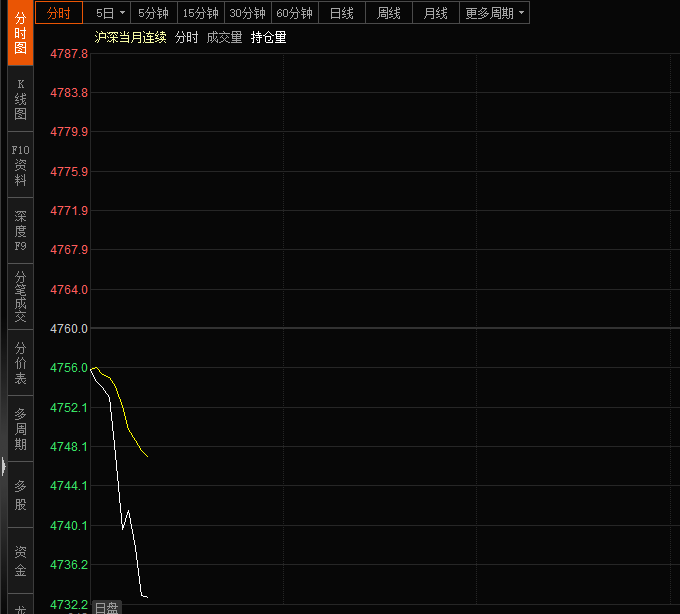This screenshot has width=680, height=614.
Task: Open the 5日 dropdown
Action: (x=110, y=13)
